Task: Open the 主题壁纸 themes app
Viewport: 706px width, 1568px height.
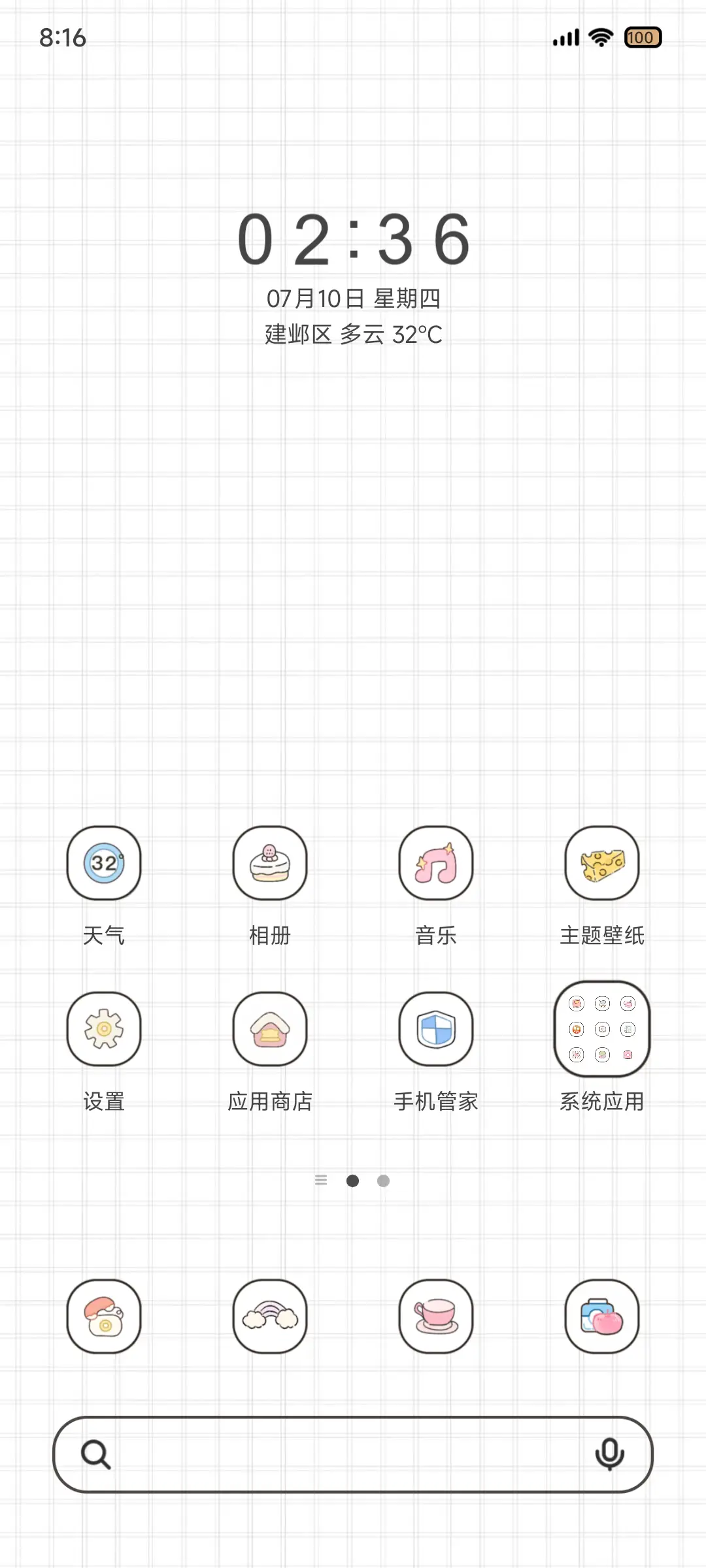Action: (602, 864)
